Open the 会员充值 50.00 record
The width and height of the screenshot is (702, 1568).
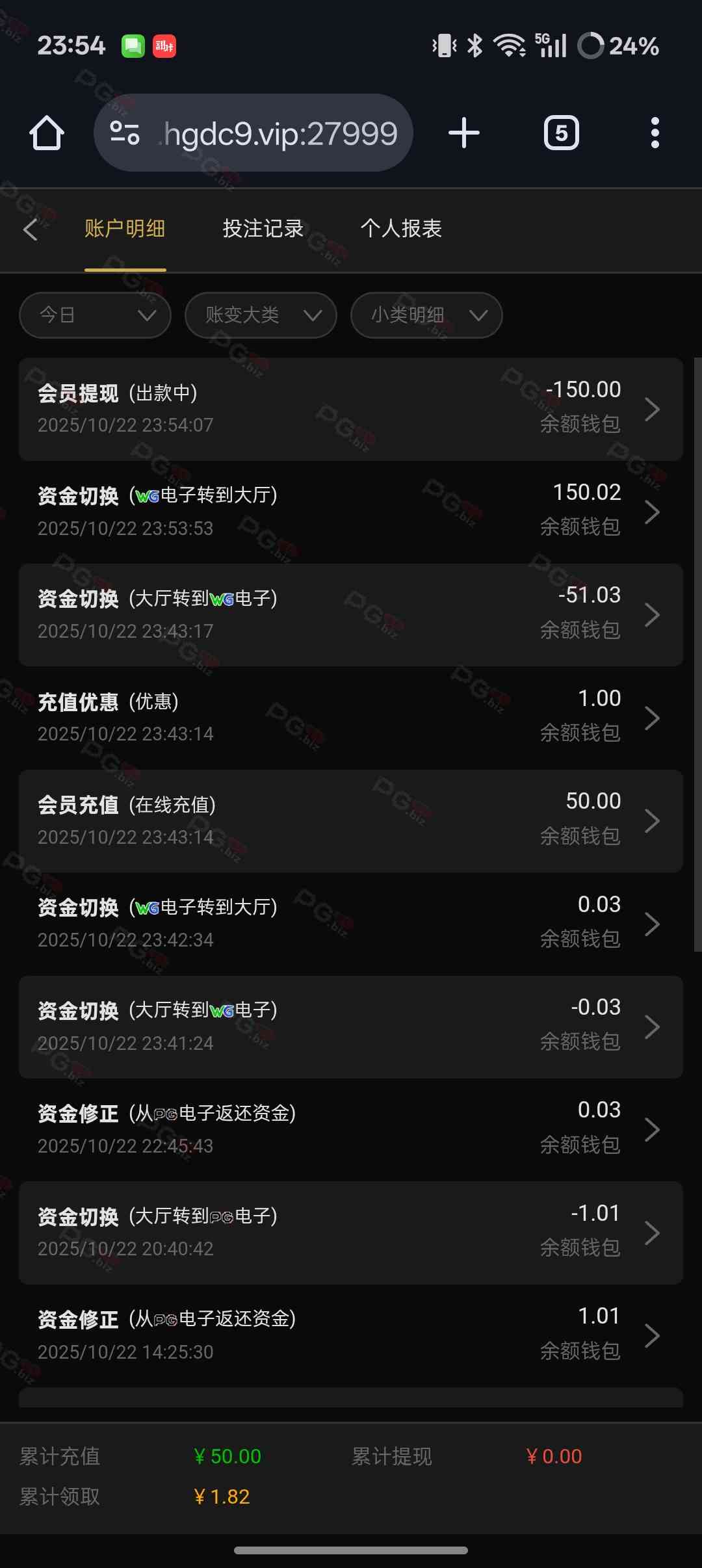pos(351,820)
